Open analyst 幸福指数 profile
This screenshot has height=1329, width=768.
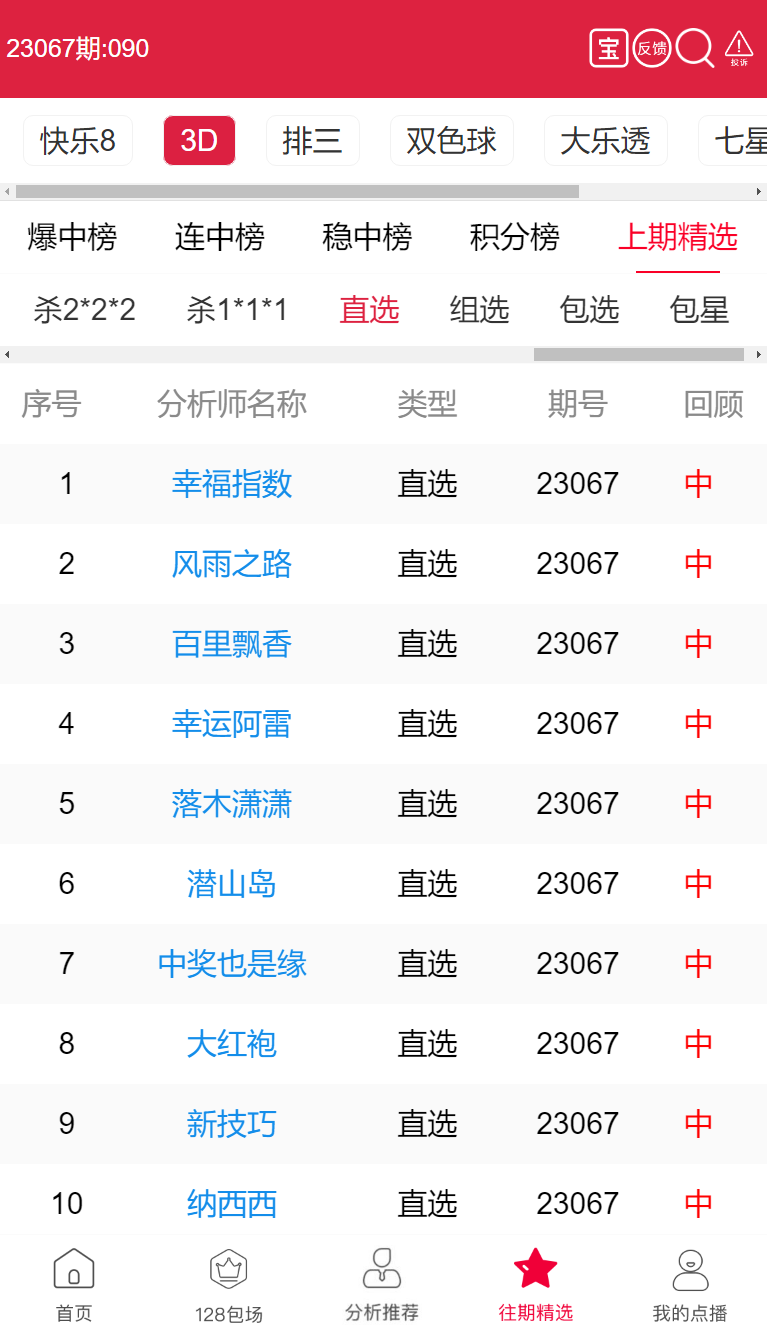pyautogui.click(x=232, y=484)
